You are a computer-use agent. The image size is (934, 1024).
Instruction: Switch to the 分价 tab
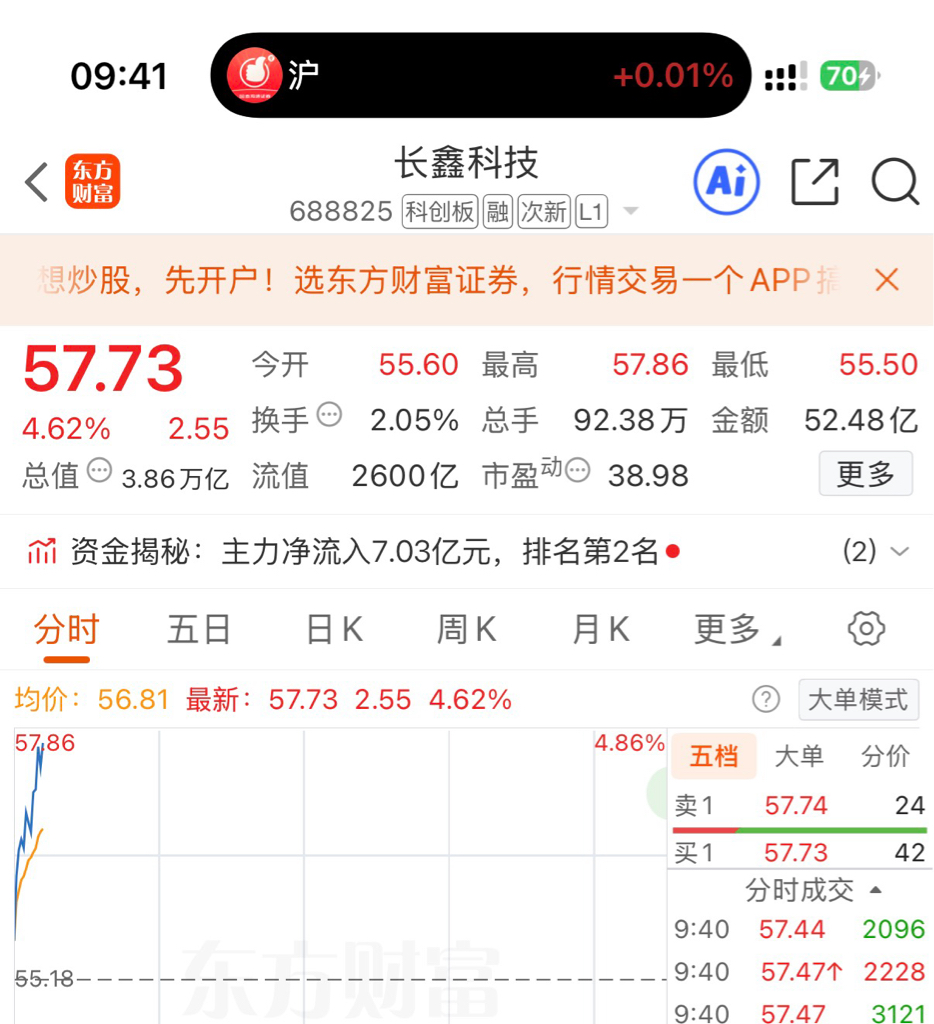[x=885, y=756]
